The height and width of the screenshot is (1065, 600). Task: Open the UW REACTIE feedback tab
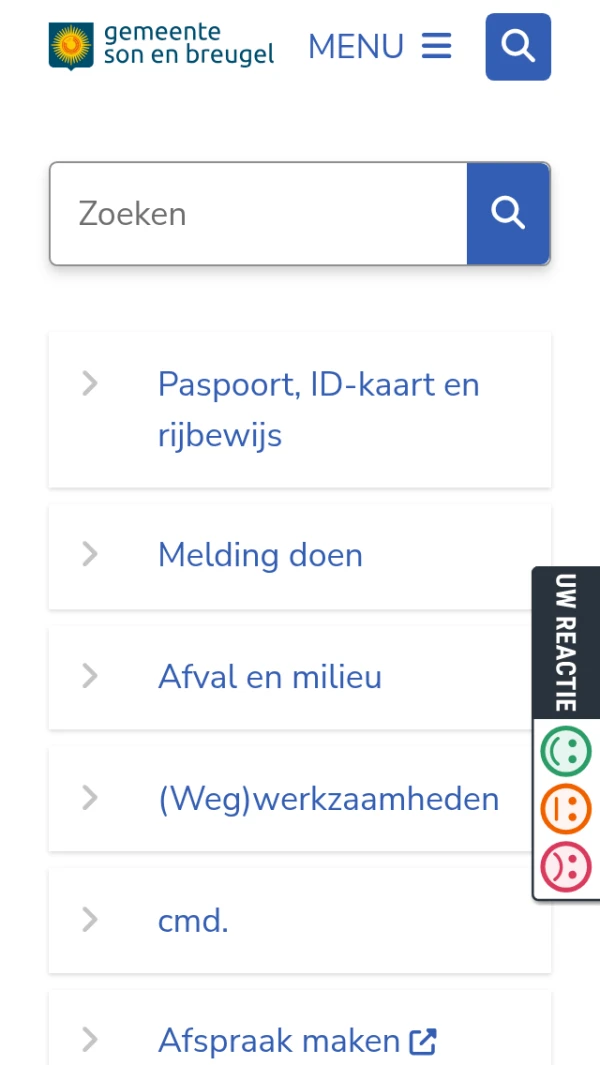point(565,643)
